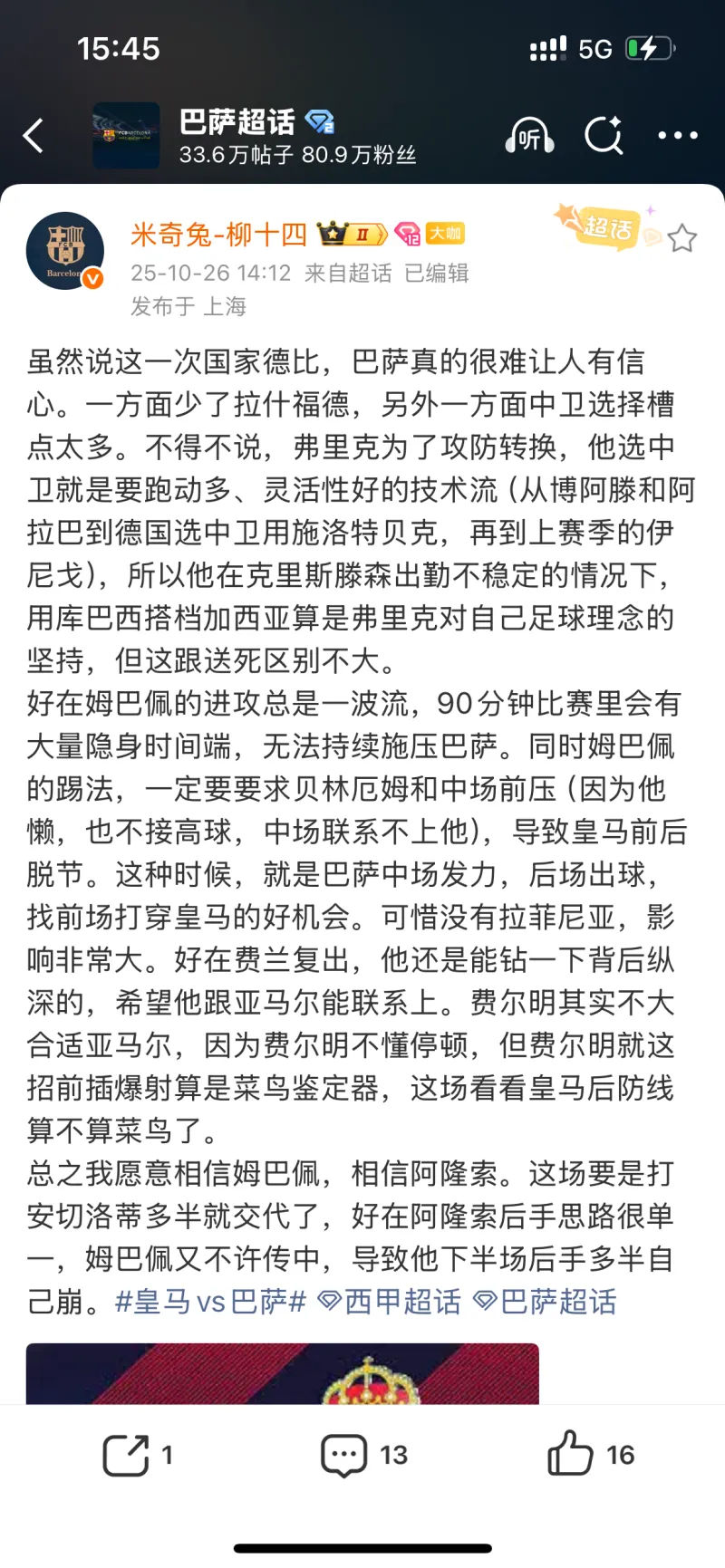Image resolution: width=725 pixels, height=1568 pixels.
Task: View the username 米奇兔-柳十四
Action: (x=218, y=235)
